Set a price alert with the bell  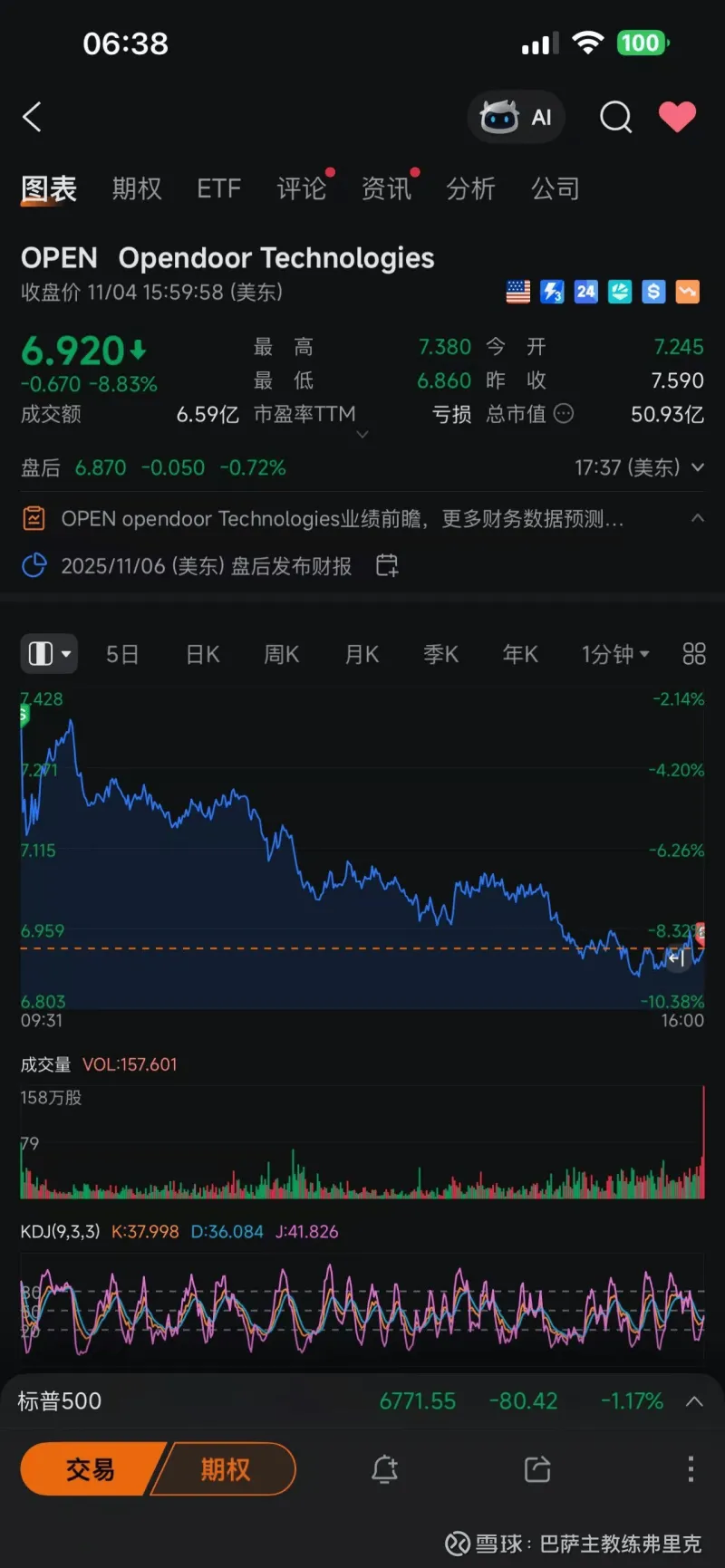[x=384, y=1469]
